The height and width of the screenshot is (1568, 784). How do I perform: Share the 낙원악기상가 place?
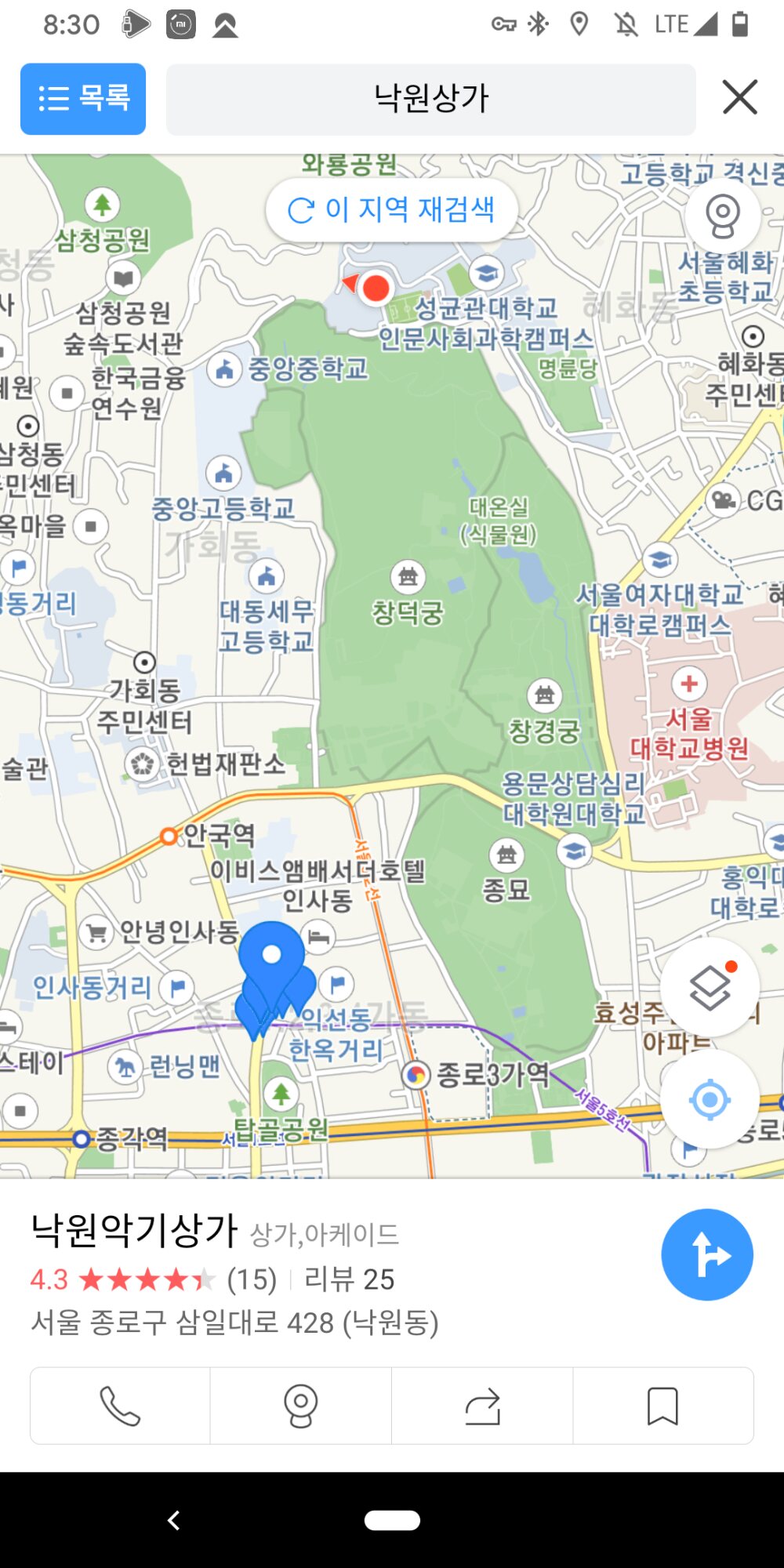click(482, 1406)
